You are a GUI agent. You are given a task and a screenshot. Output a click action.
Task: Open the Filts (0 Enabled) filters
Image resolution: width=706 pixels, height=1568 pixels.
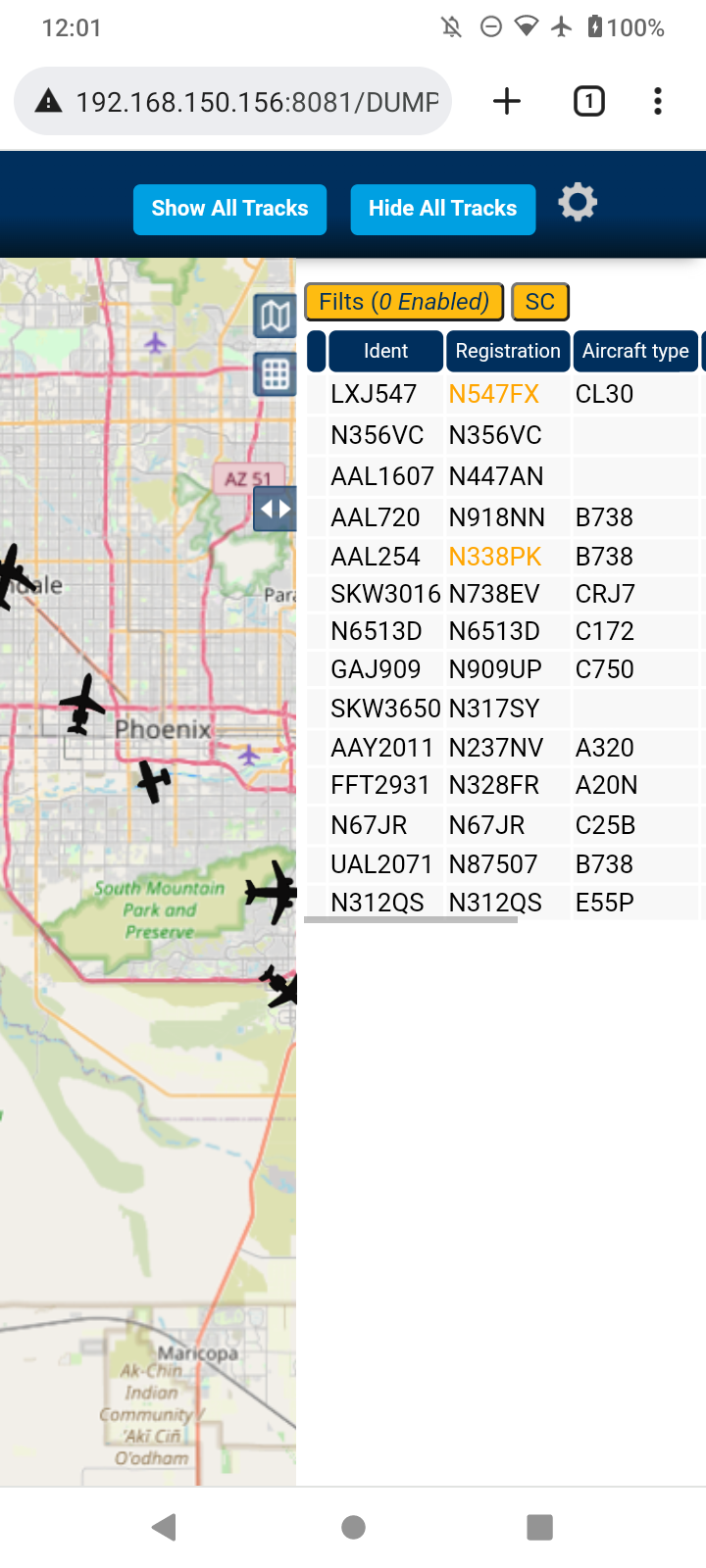pyautogui.click(x=404, y=302)
